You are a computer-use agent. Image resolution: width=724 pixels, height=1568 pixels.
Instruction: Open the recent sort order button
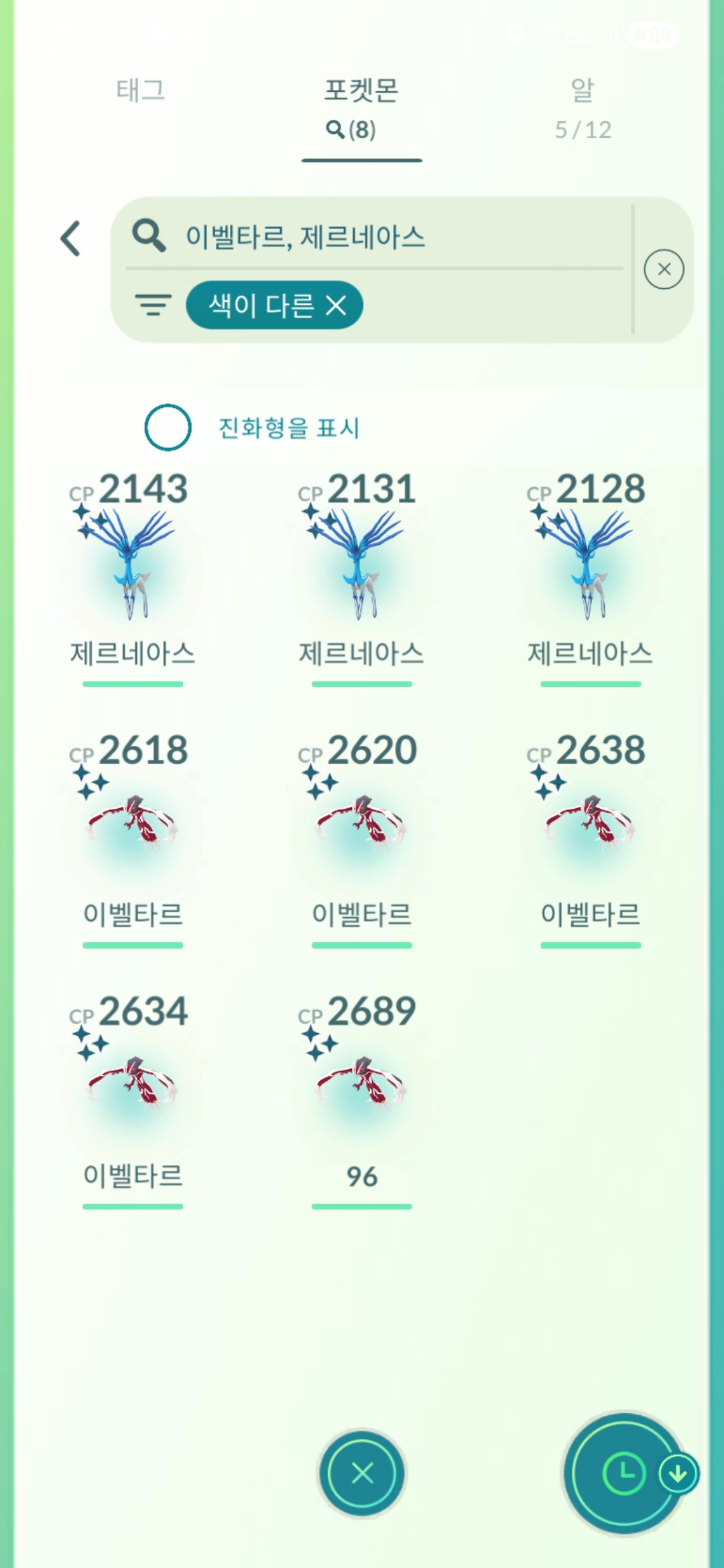(625, 1473)
